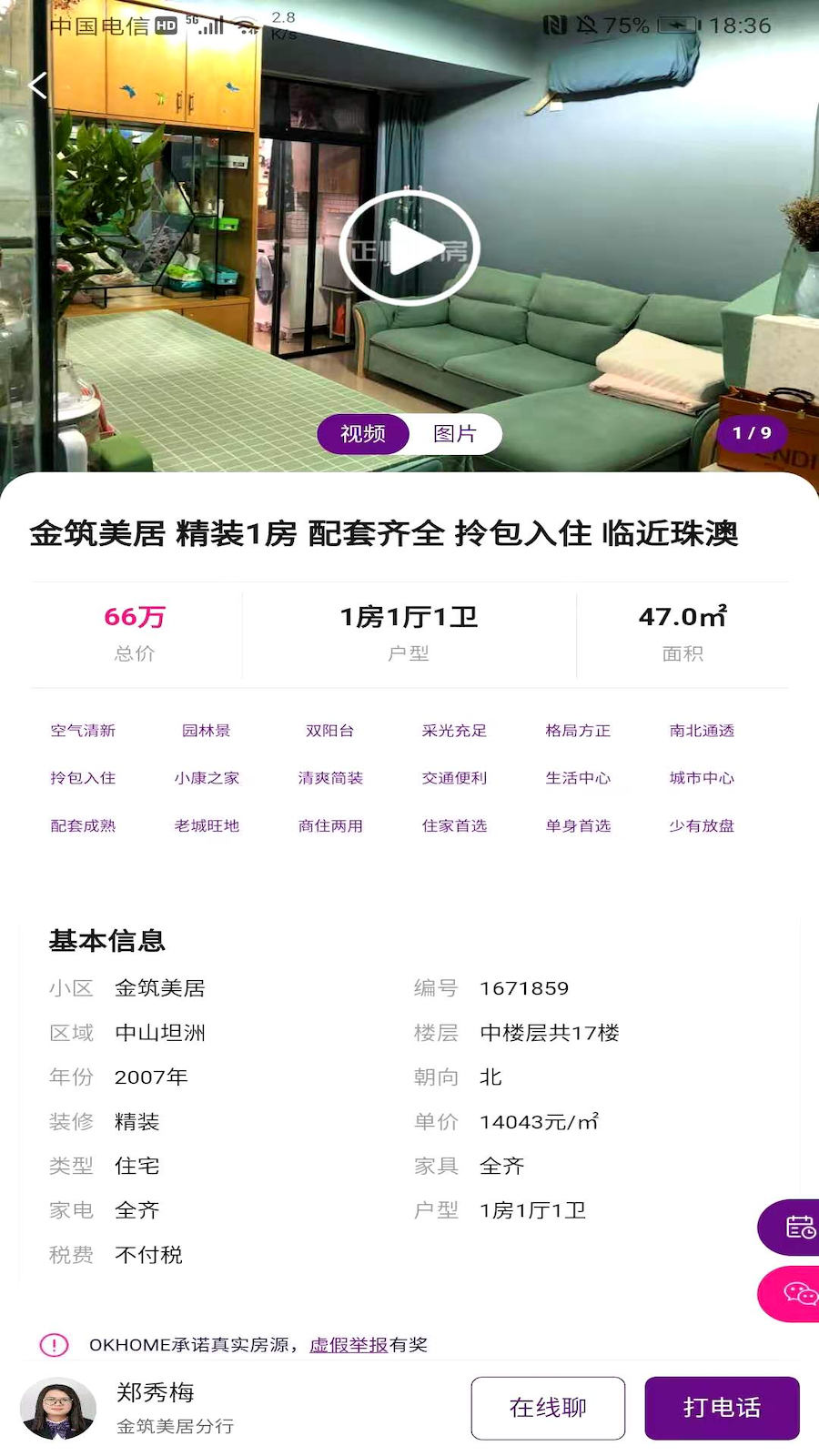Switch to the 图片 tab
This screenshot has width=819, height=1456.
(x=454, y=434)
